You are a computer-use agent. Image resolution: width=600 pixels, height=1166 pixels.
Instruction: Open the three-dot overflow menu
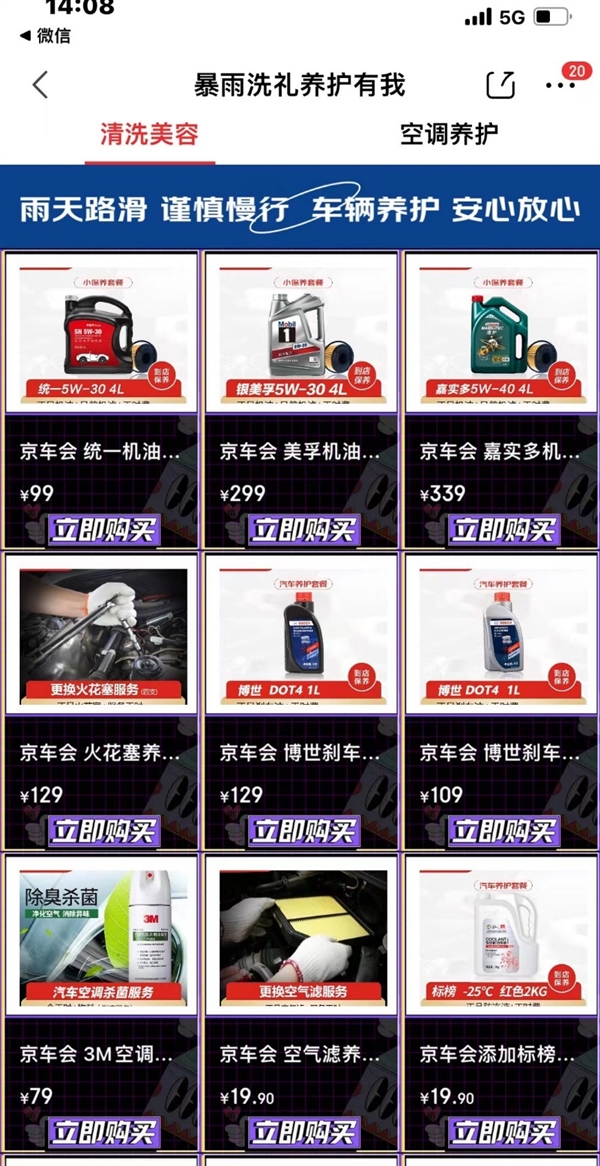[x=561, y=86]
